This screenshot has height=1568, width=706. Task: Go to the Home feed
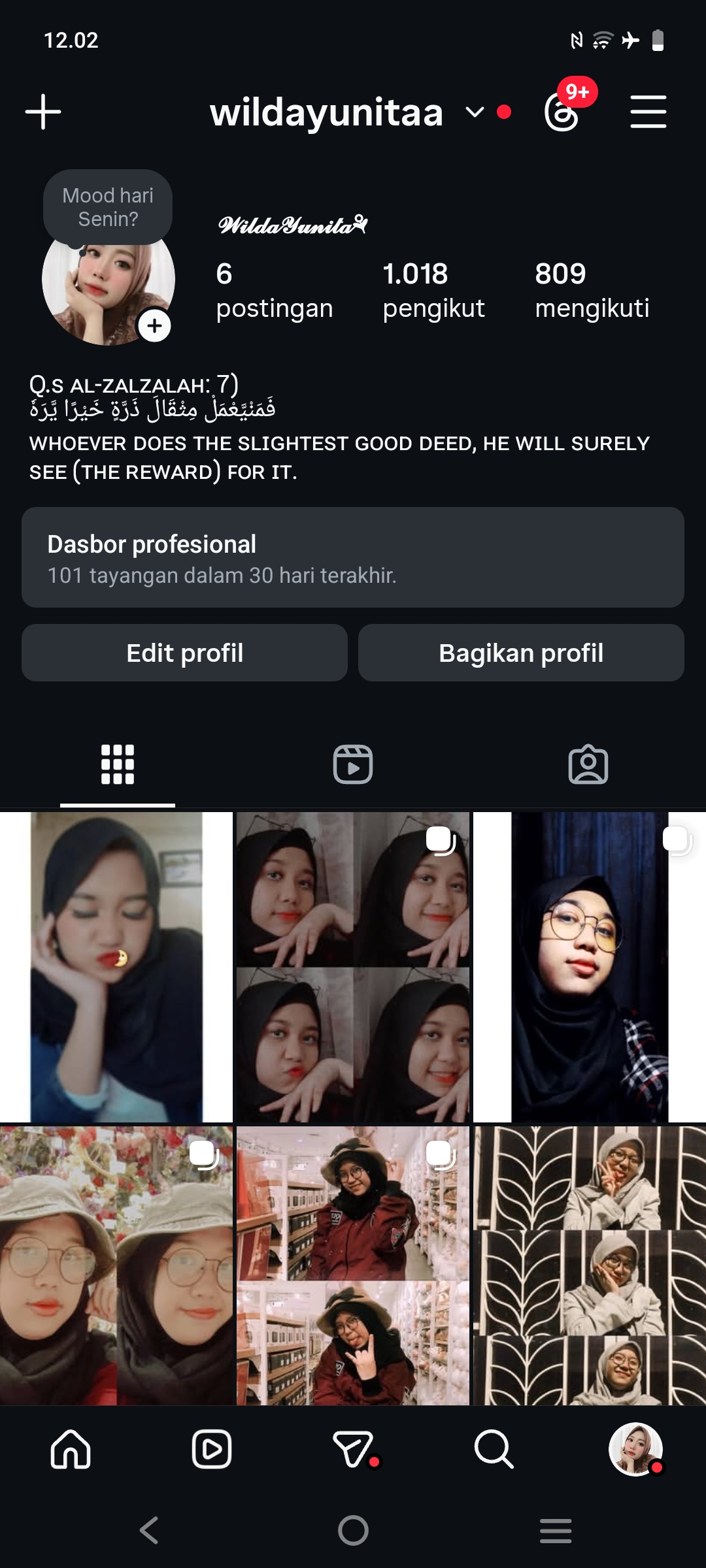click(71, 1449)
